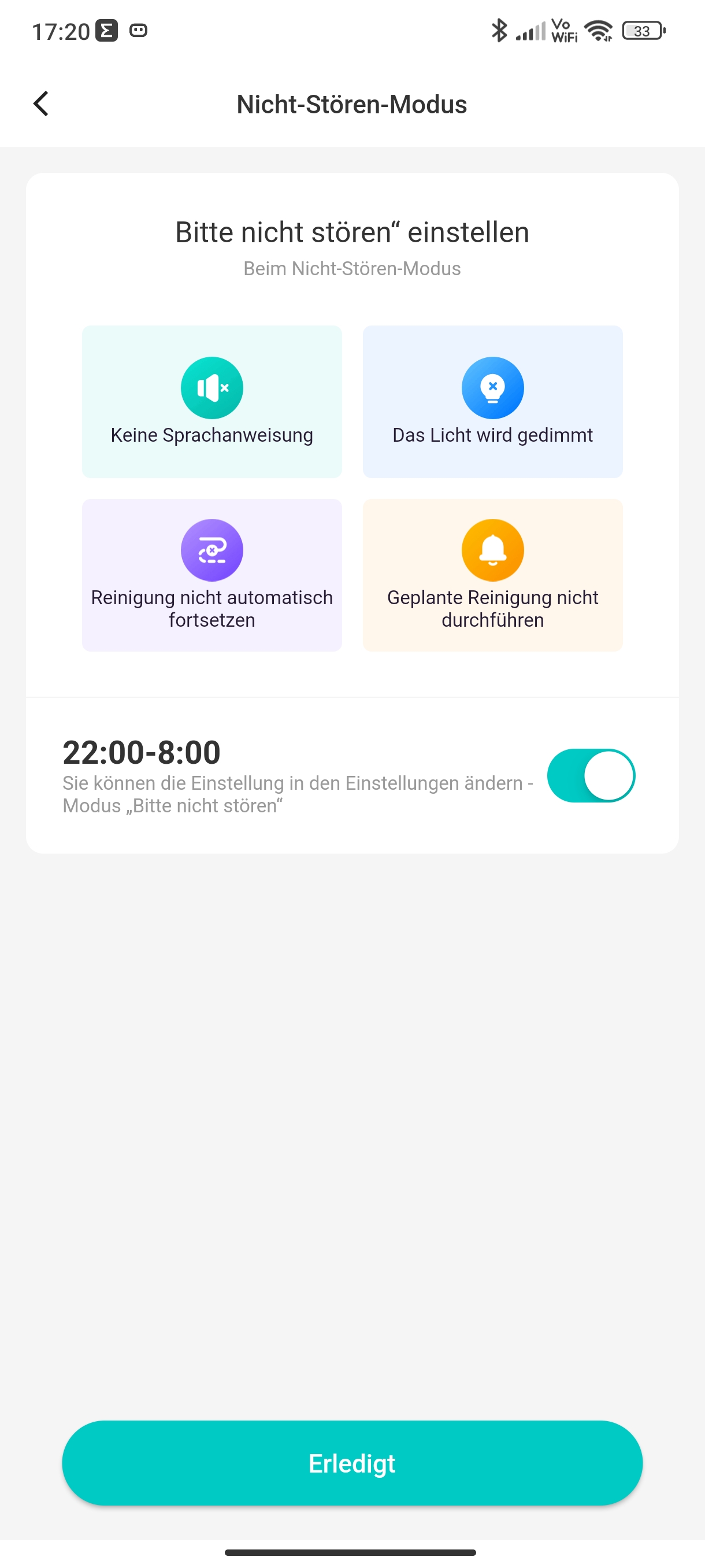This screenshot has width=705, height=1568.
Task: Disable the 22:00-8:00 do-not-disturb switch
Action: coord(591,775)
